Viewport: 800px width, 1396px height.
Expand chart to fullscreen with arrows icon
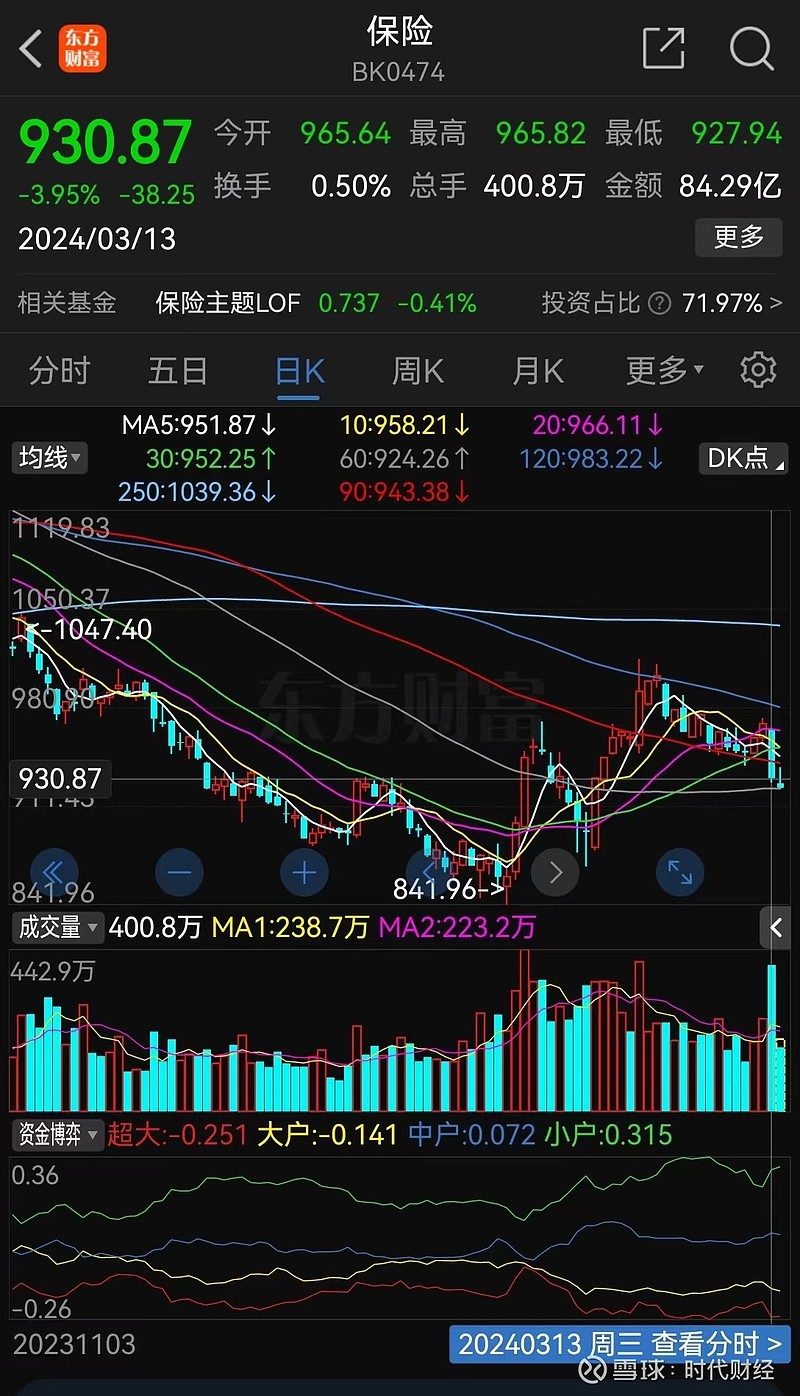tap(680, 872)
